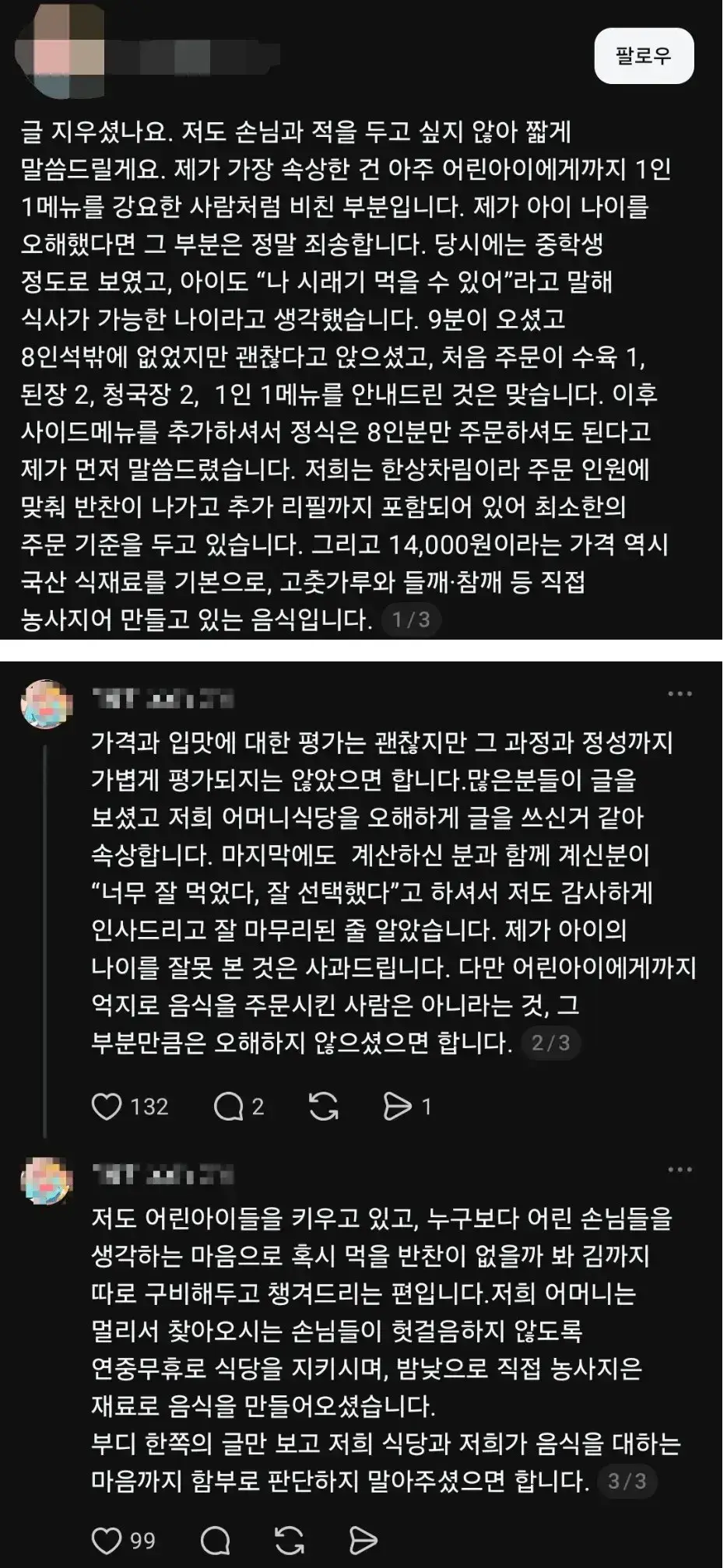Like the 3/3 post with 99 likes
727x1568 pixels.
click(x=107, y=1540)
